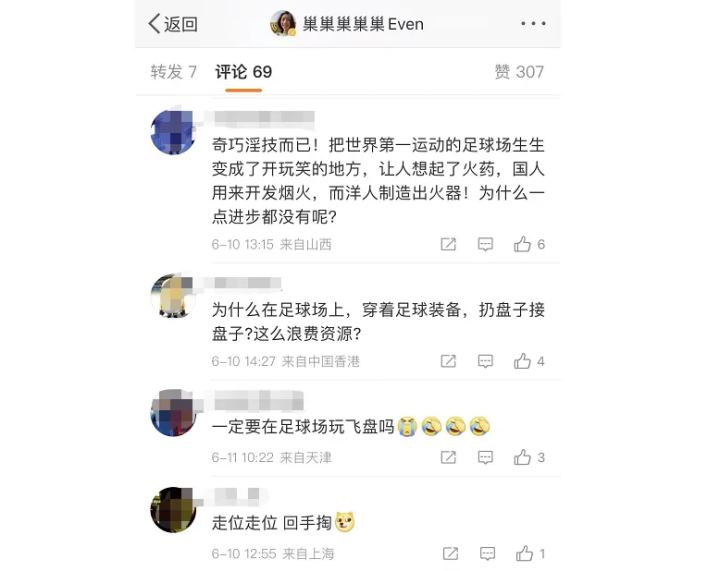
Task: Repost the 6-11 10:22 comment
Action: point(448,457)
